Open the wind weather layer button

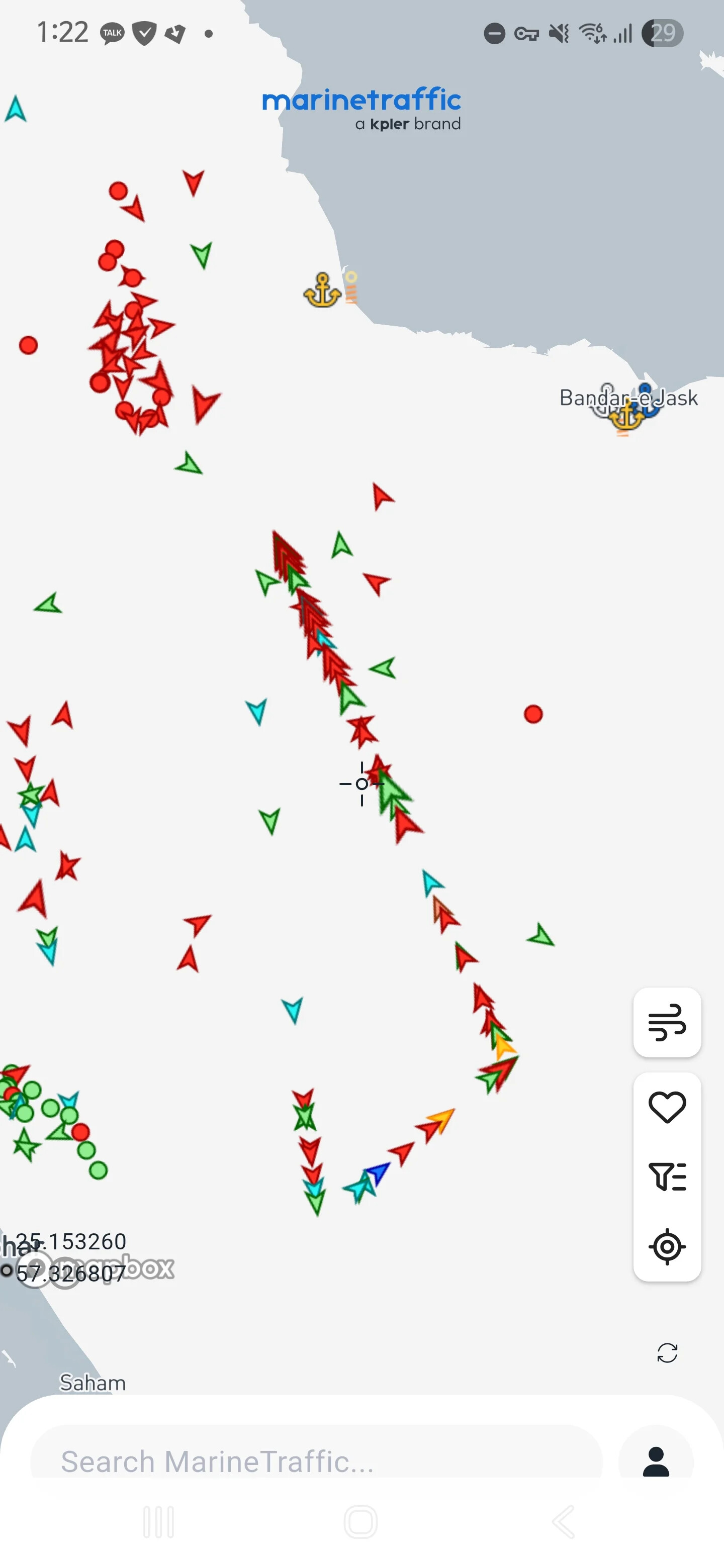click(667, 1022)
